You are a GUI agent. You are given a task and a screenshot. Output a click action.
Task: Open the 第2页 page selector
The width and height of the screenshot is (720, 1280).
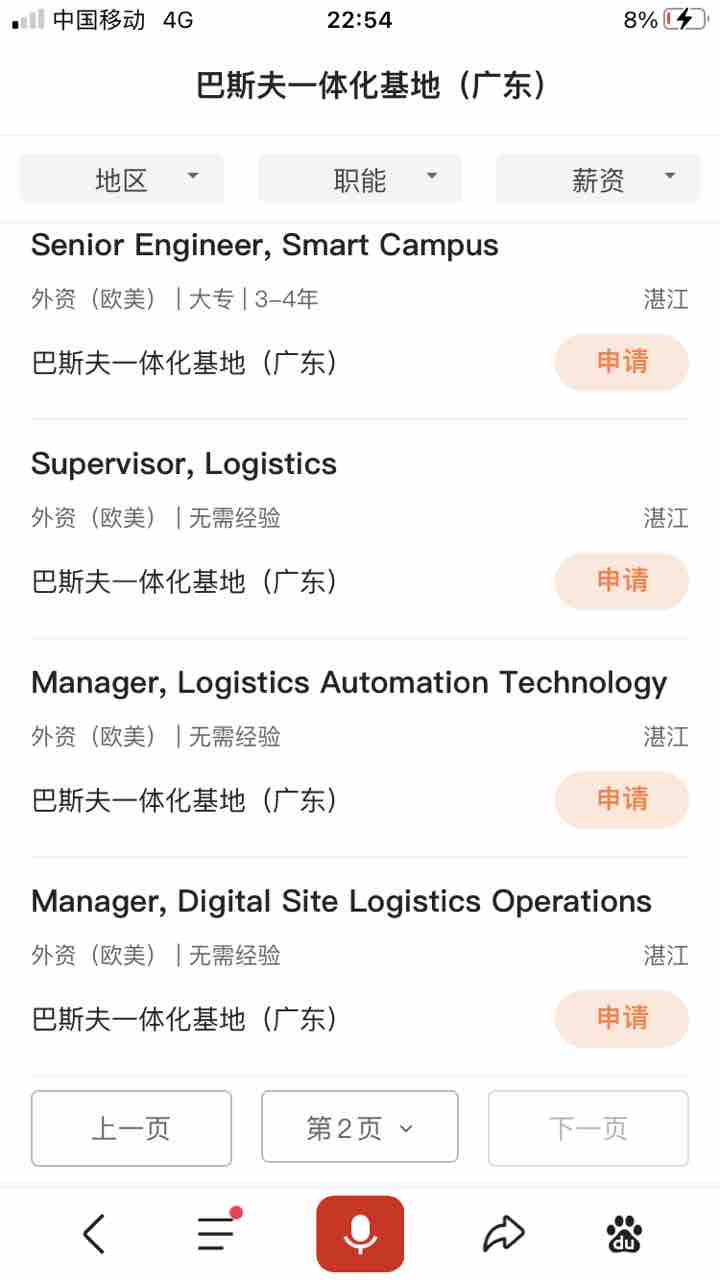coord(360,1127)
